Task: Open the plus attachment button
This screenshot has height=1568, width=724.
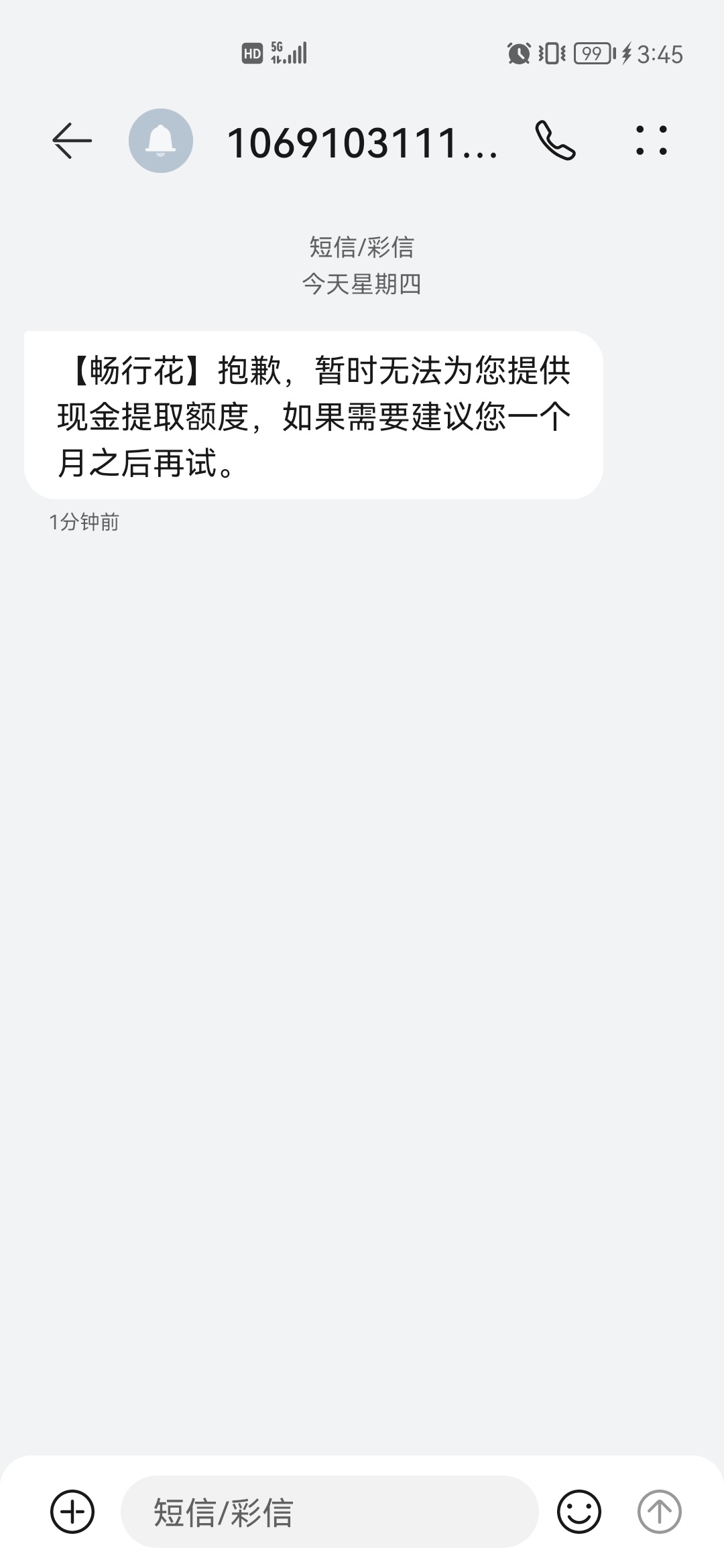Action: coord(72,1511)
